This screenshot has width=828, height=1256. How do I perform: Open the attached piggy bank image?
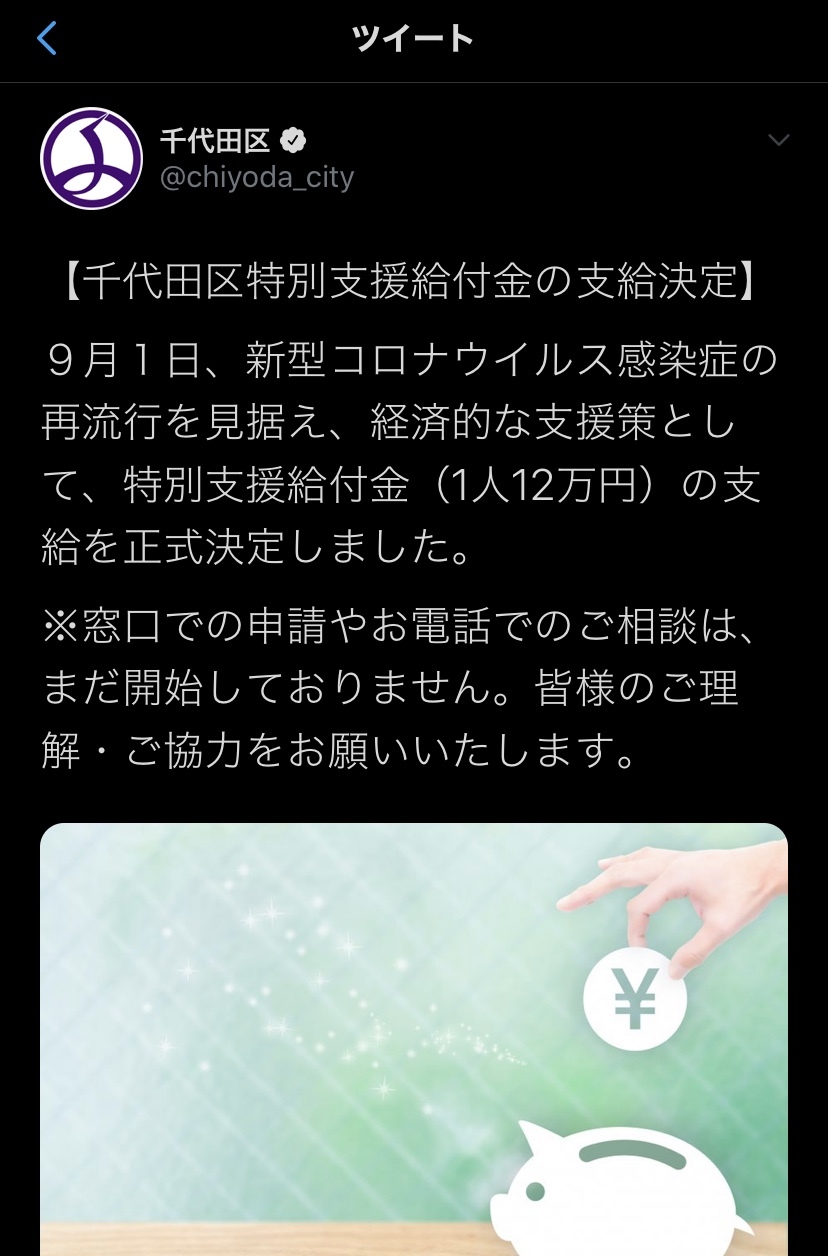(x=414, y=1040)
